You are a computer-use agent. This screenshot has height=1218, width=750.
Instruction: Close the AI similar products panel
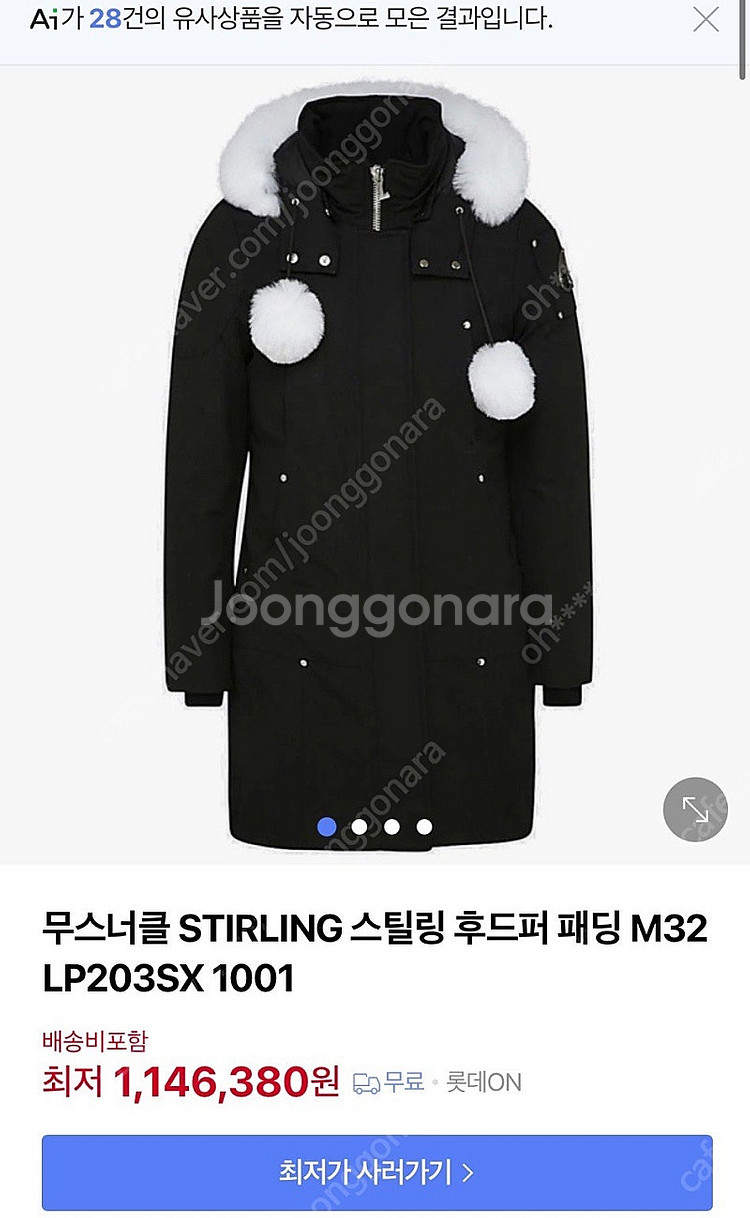coord(706,20)
